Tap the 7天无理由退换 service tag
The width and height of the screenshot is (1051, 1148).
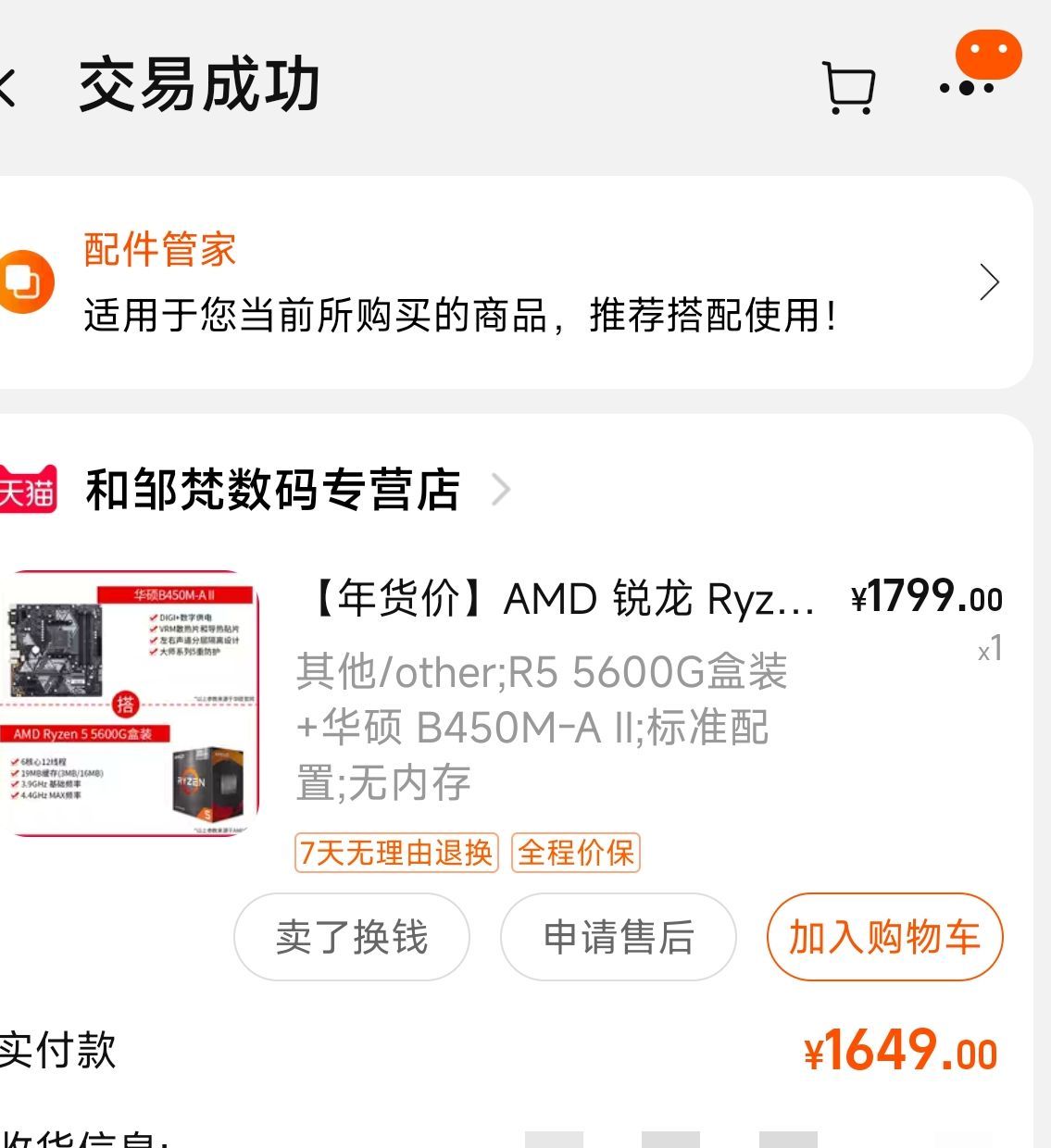pos(395,853)
